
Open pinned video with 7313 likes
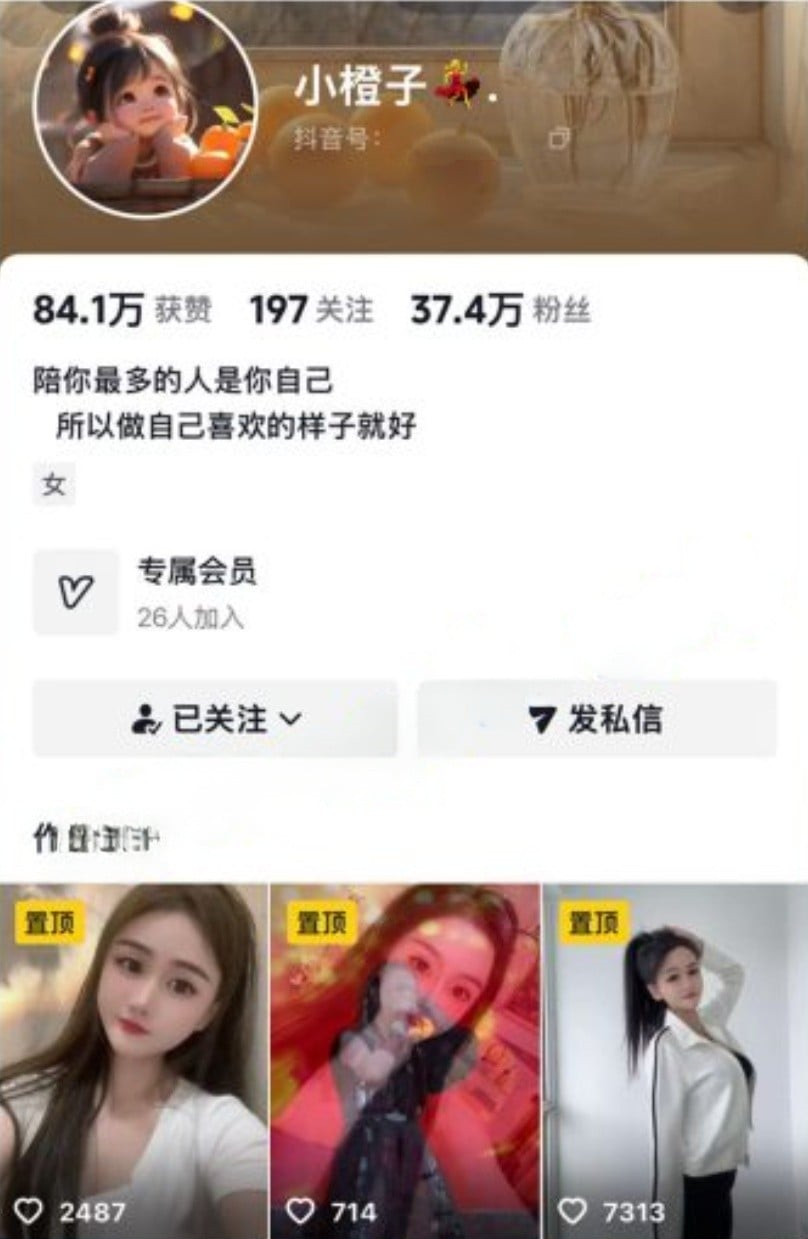(675, 1060)
